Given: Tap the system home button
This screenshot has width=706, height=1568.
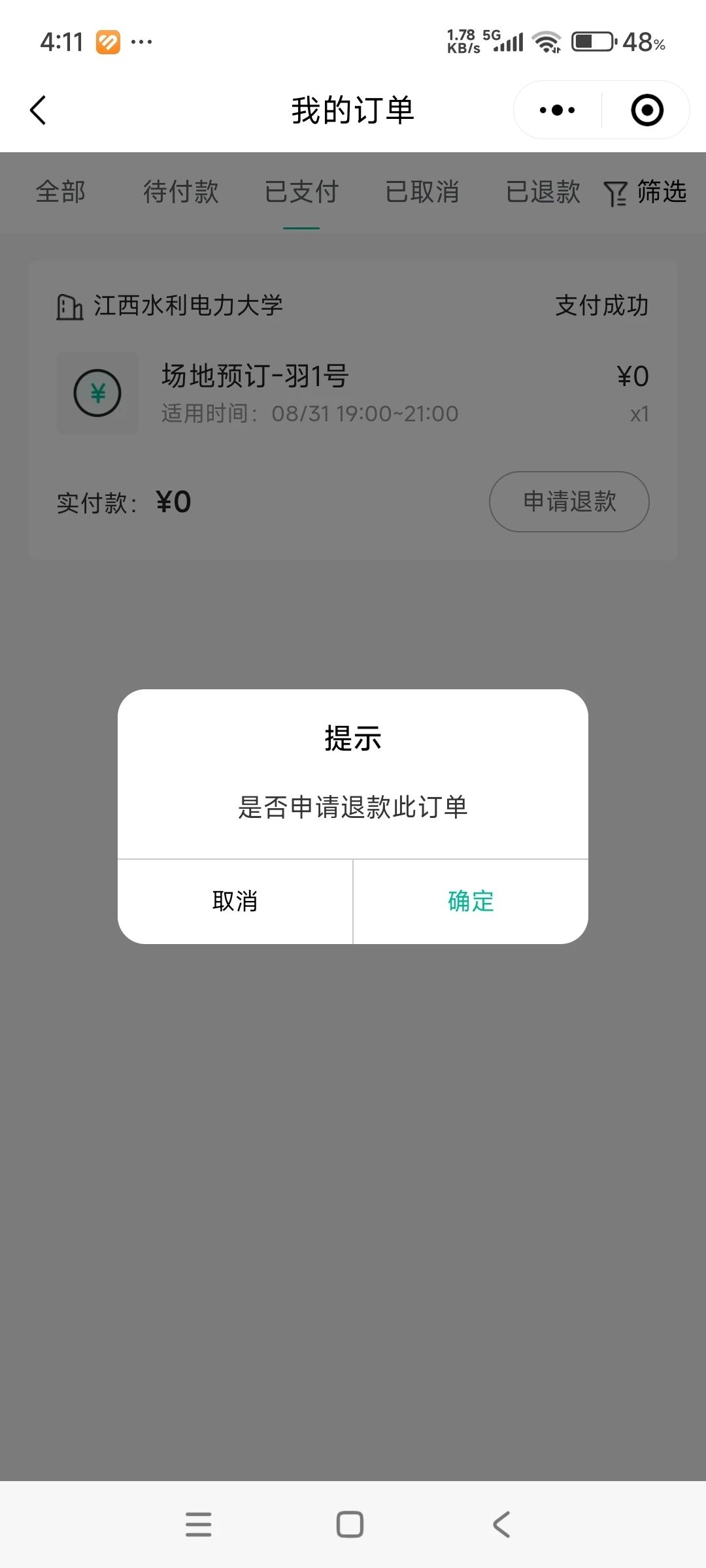Looking at the screenshot, I should pyautogui.click(x=350, y=1524).
